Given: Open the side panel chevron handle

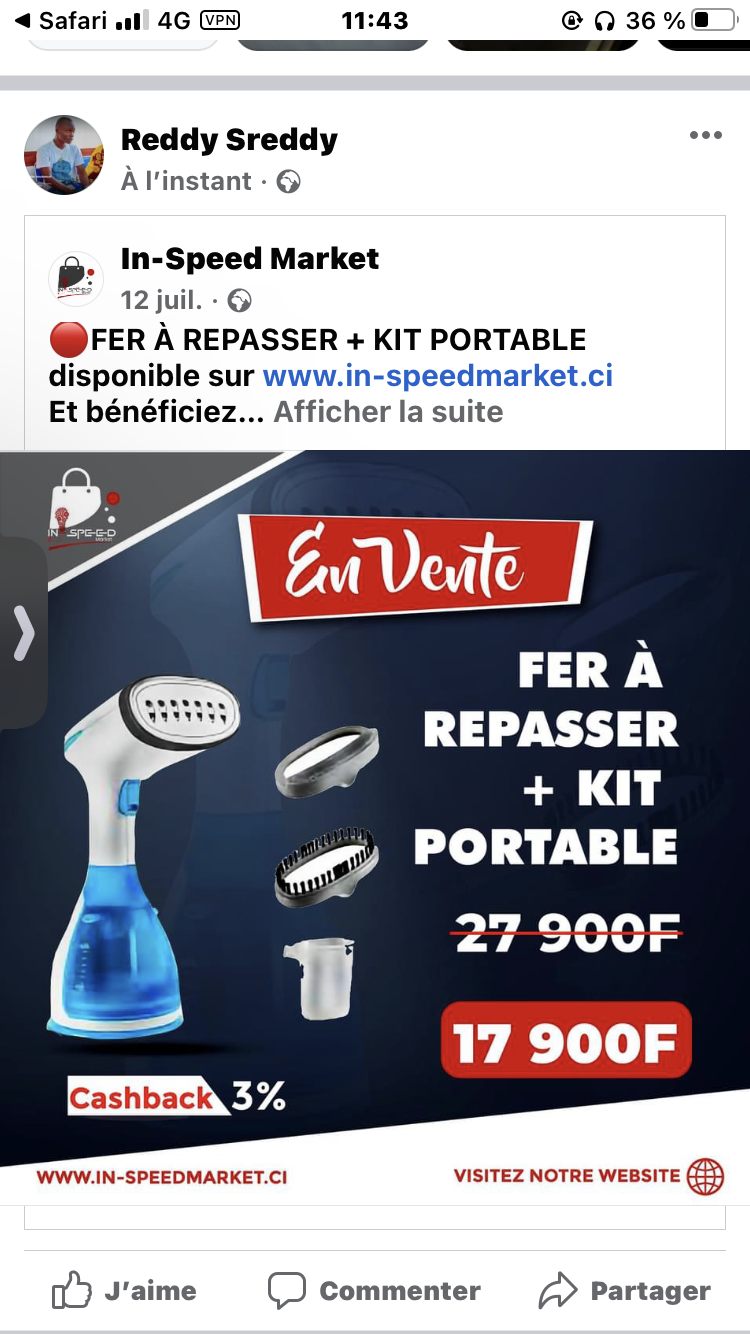Looking at the screenshot, I should 23,634.
